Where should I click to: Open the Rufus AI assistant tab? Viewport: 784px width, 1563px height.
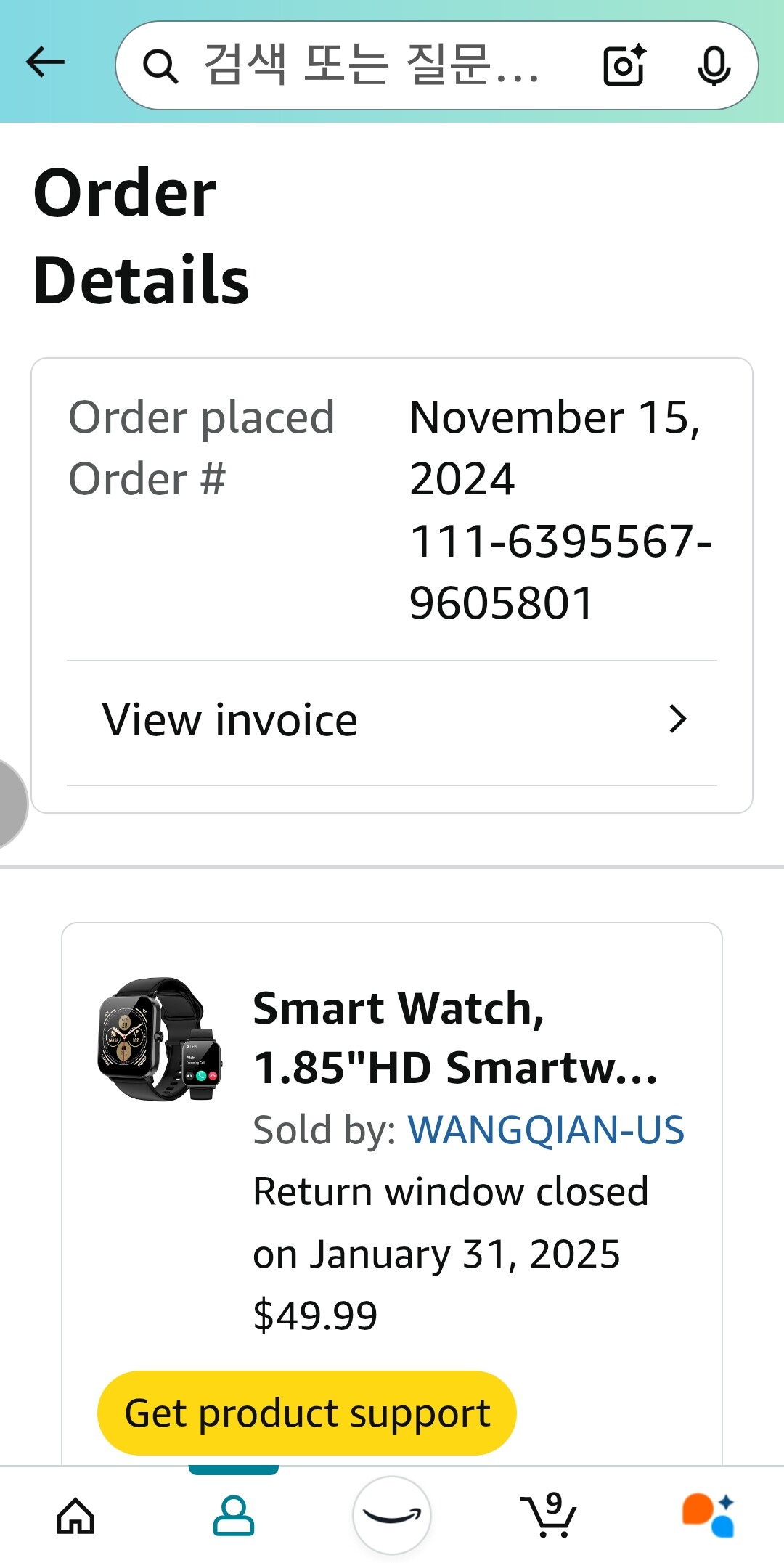click(x=708, y=1516)
